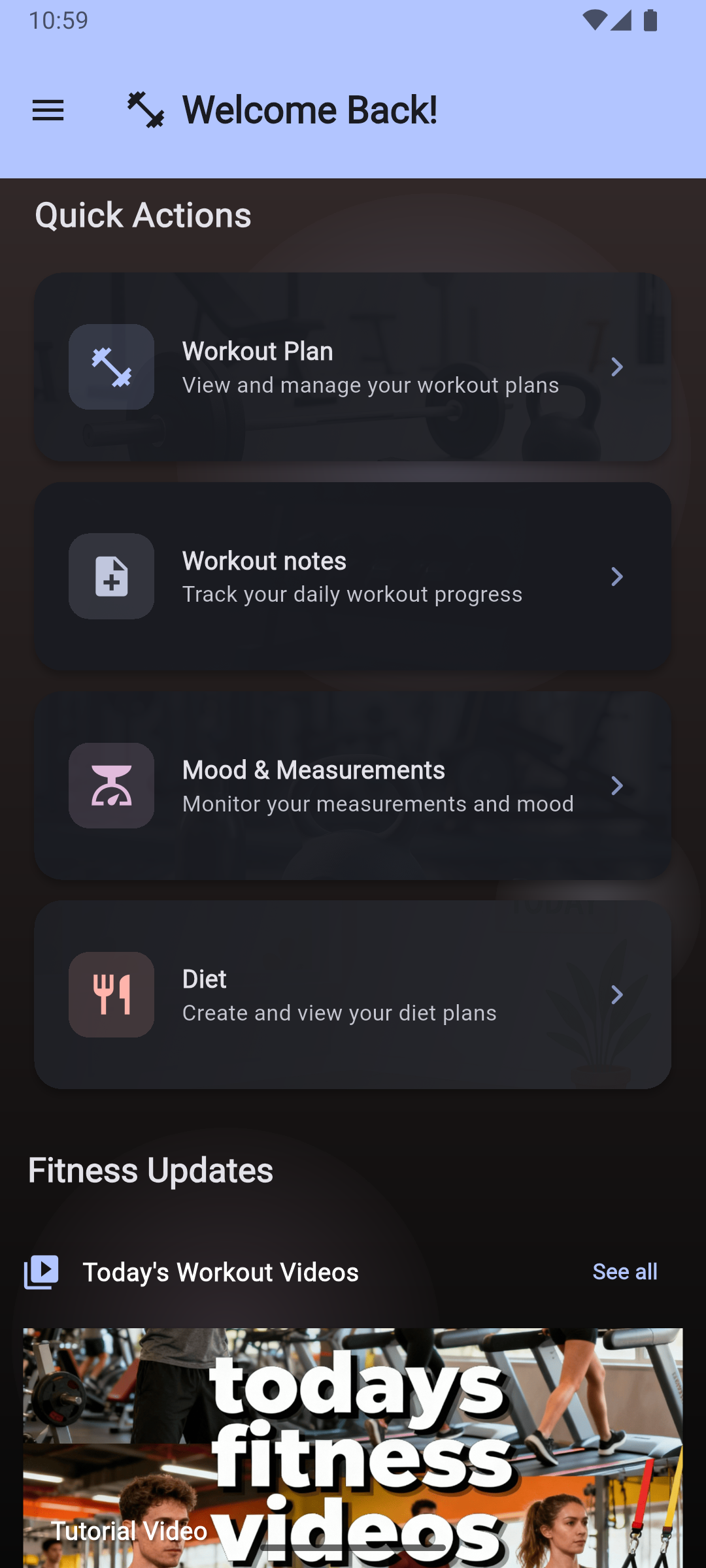This screenshot has height=1568, width=706.
Task: Open Mood & Measurements via its arrow
Action: (617, 785)
